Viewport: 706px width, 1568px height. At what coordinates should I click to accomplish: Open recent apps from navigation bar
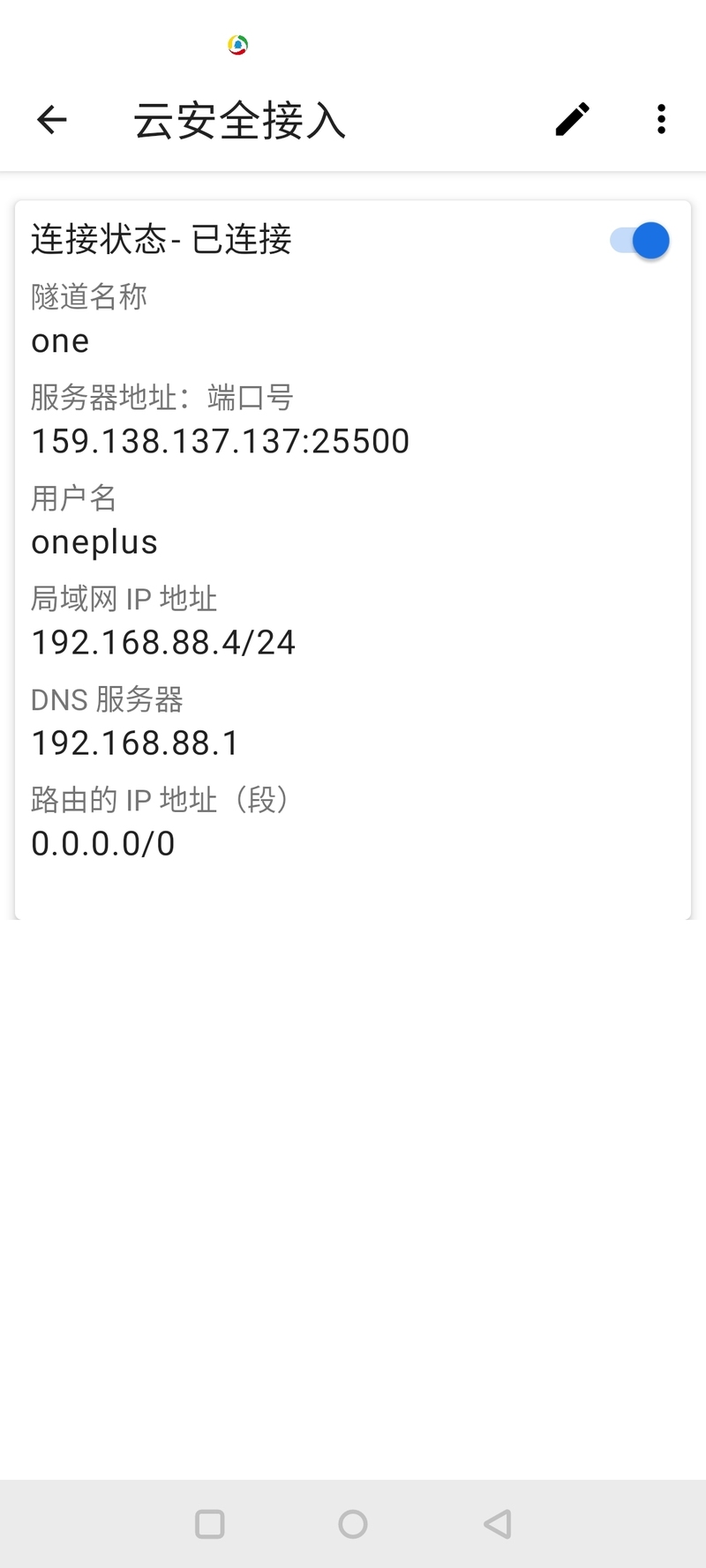[x=209, y=1523]
